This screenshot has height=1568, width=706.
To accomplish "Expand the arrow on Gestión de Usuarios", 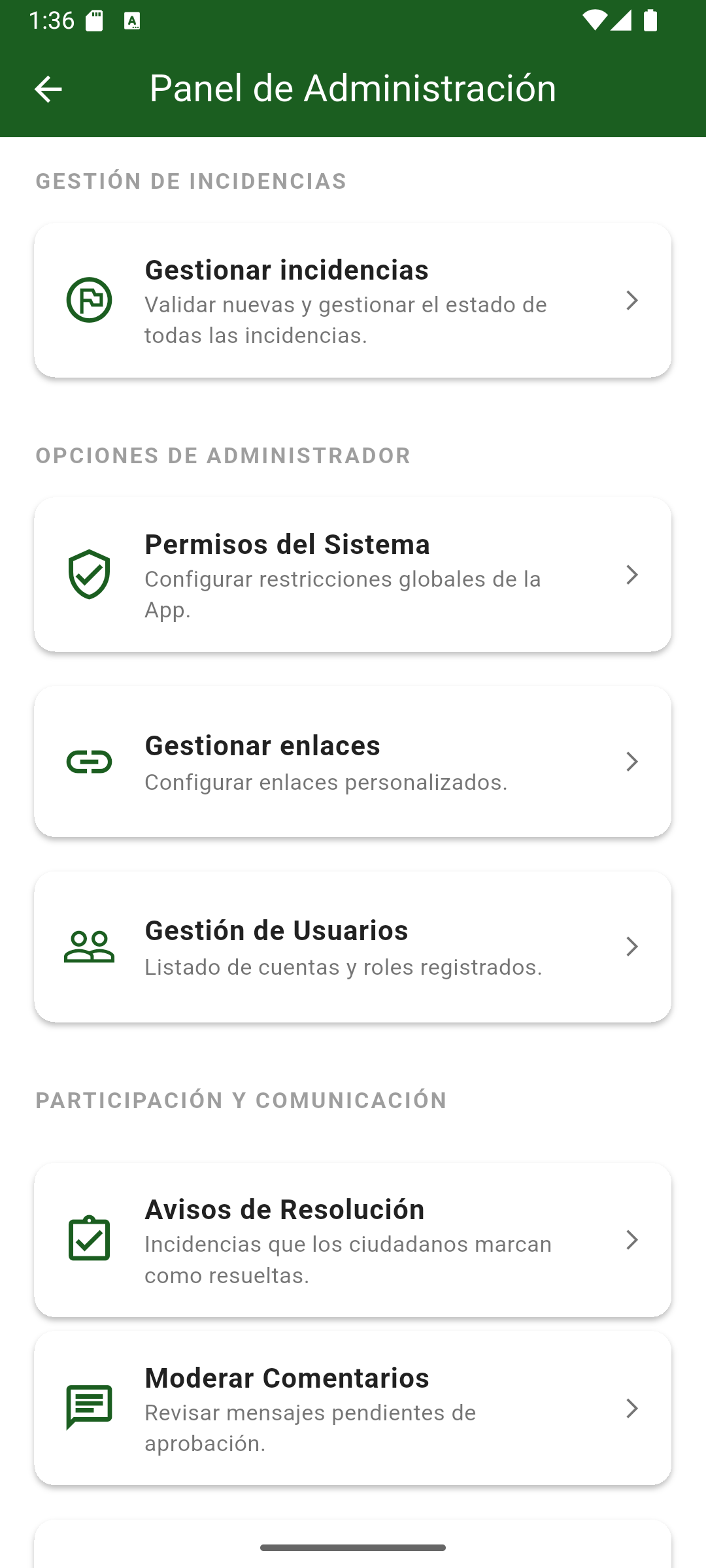I will (x=631, y=947).
